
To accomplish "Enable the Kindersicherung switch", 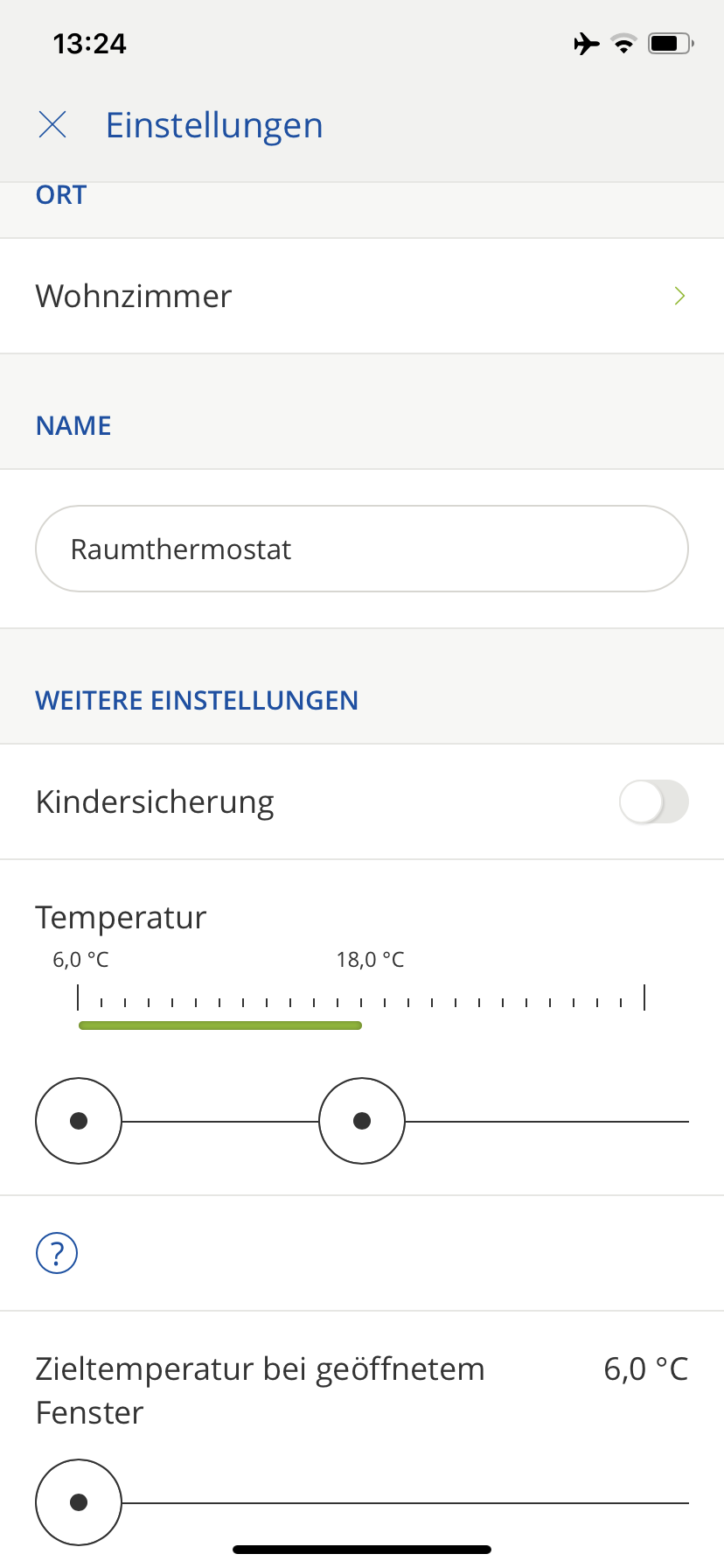I will click(653, 801).
